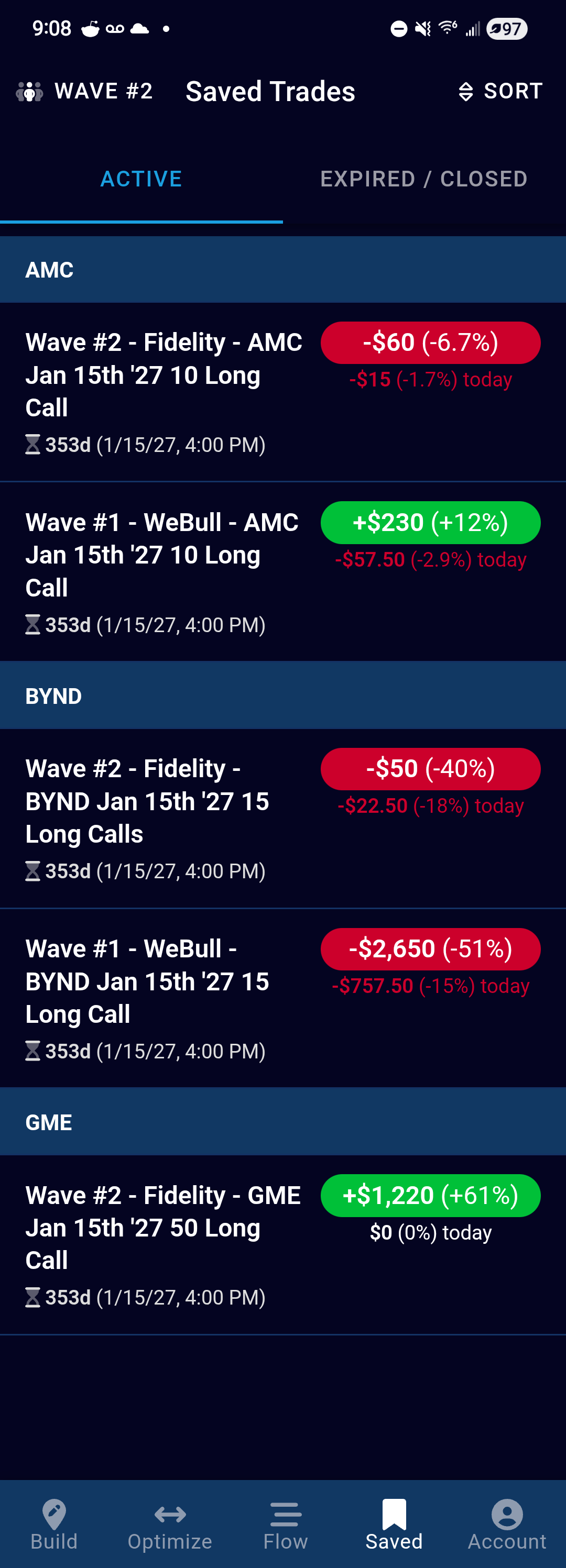This screenshot has height=1568, width=566.
Task: Select the Active tab
Action: tap(141, 179)
